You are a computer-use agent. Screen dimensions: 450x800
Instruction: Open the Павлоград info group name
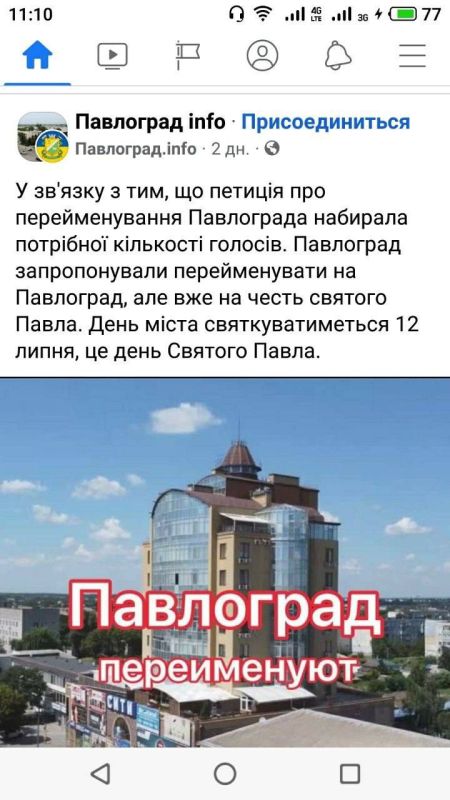151,122
